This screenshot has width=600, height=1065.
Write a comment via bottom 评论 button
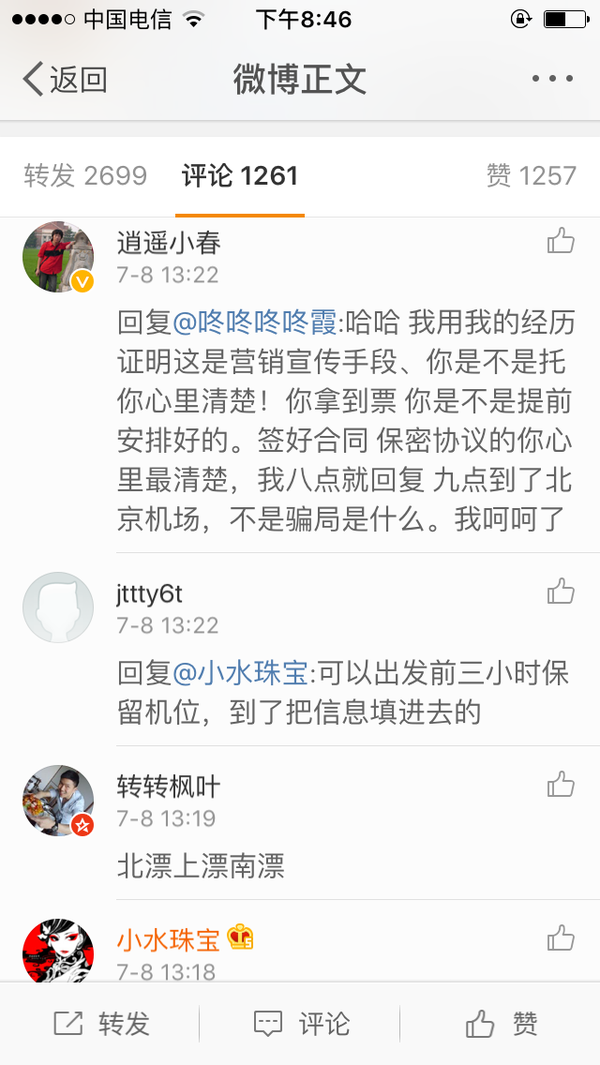click(x=301, y=1023)
